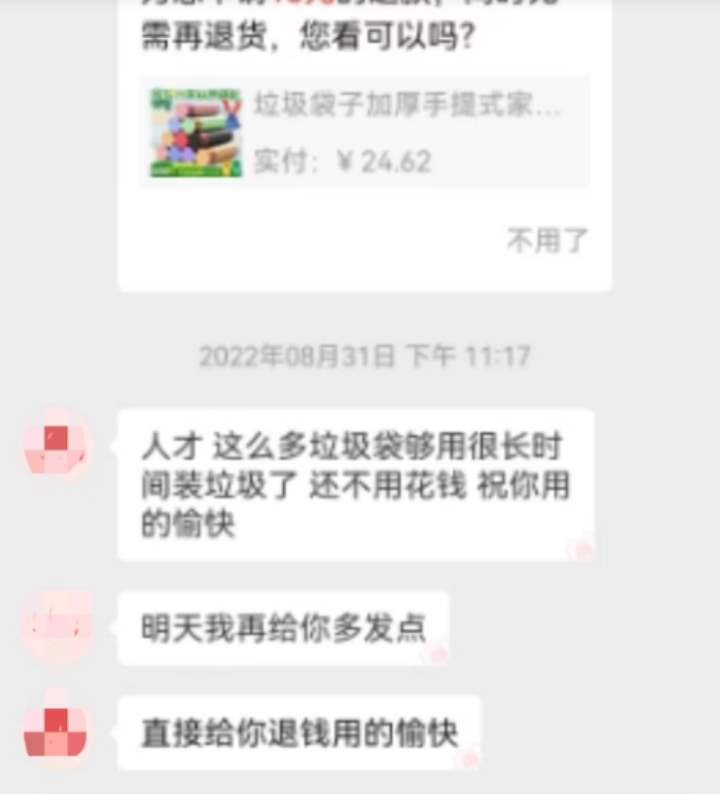Viewport: 720px width, 794px height.
Task: Tap the 不用了 reply button
Action: 548,241
